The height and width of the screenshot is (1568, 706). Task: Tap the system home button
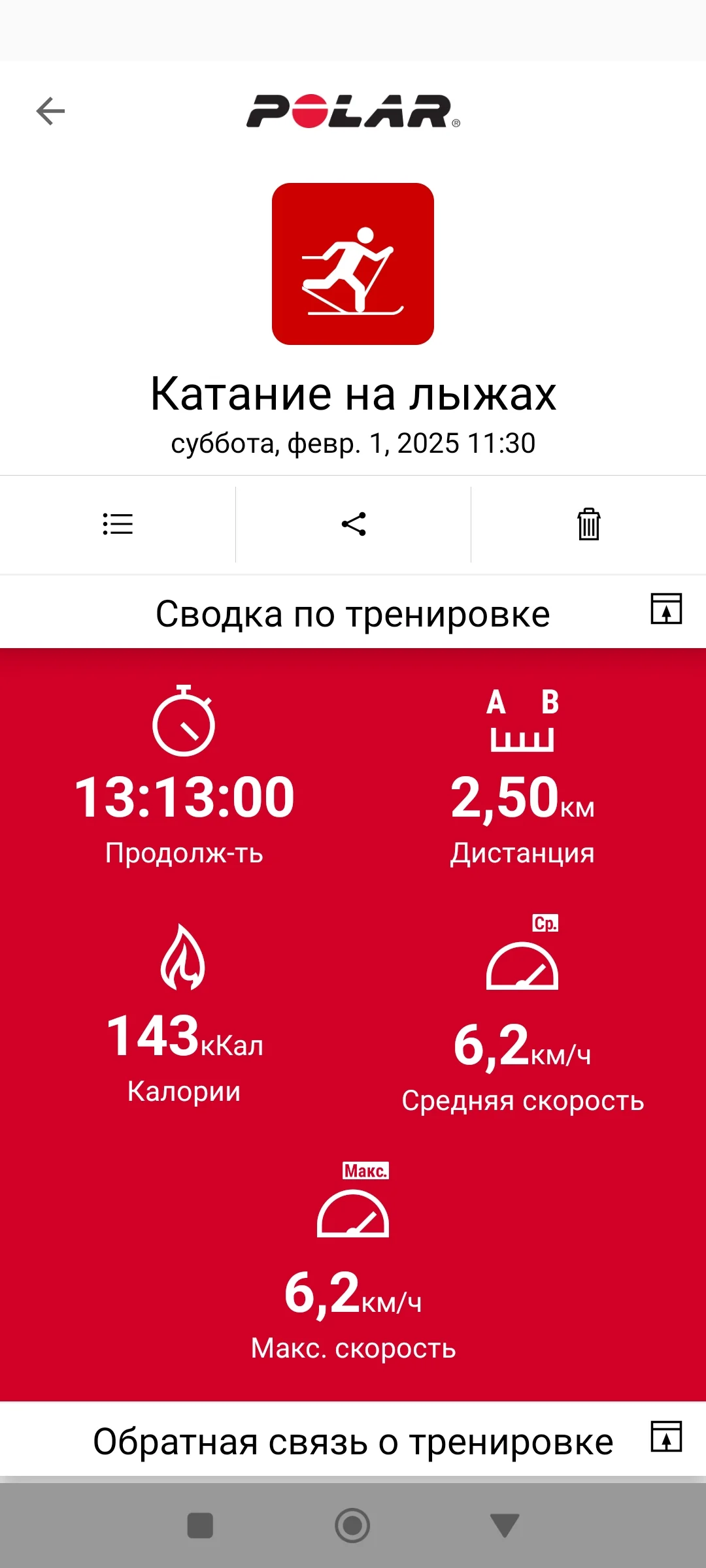352,1526
